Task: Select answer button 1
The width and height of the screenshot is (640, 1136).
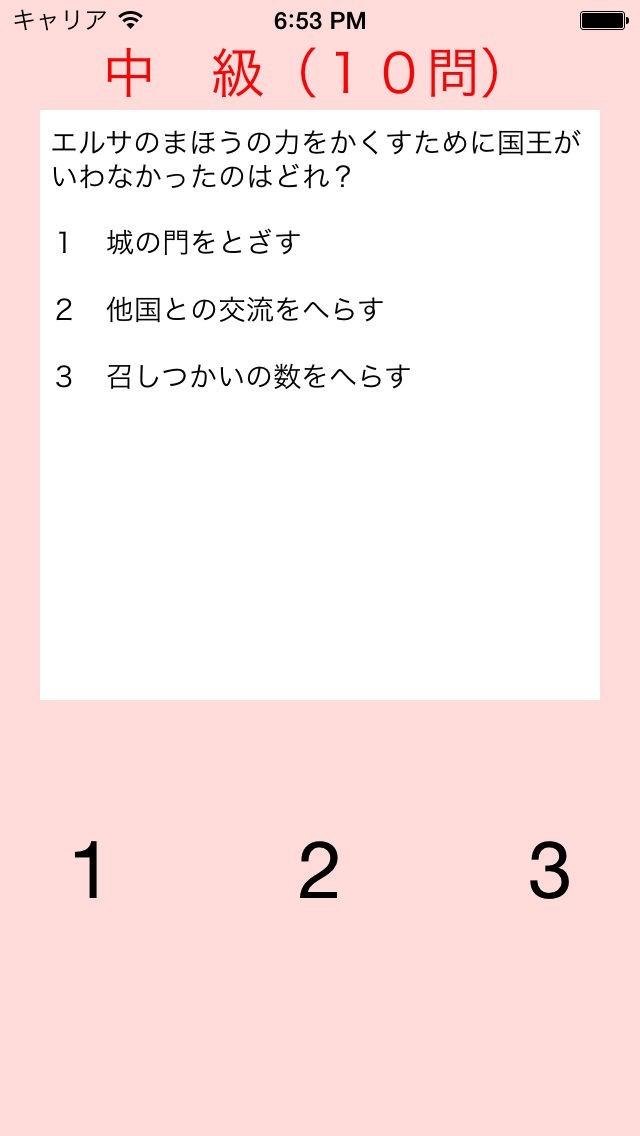Action: [89, 871]
